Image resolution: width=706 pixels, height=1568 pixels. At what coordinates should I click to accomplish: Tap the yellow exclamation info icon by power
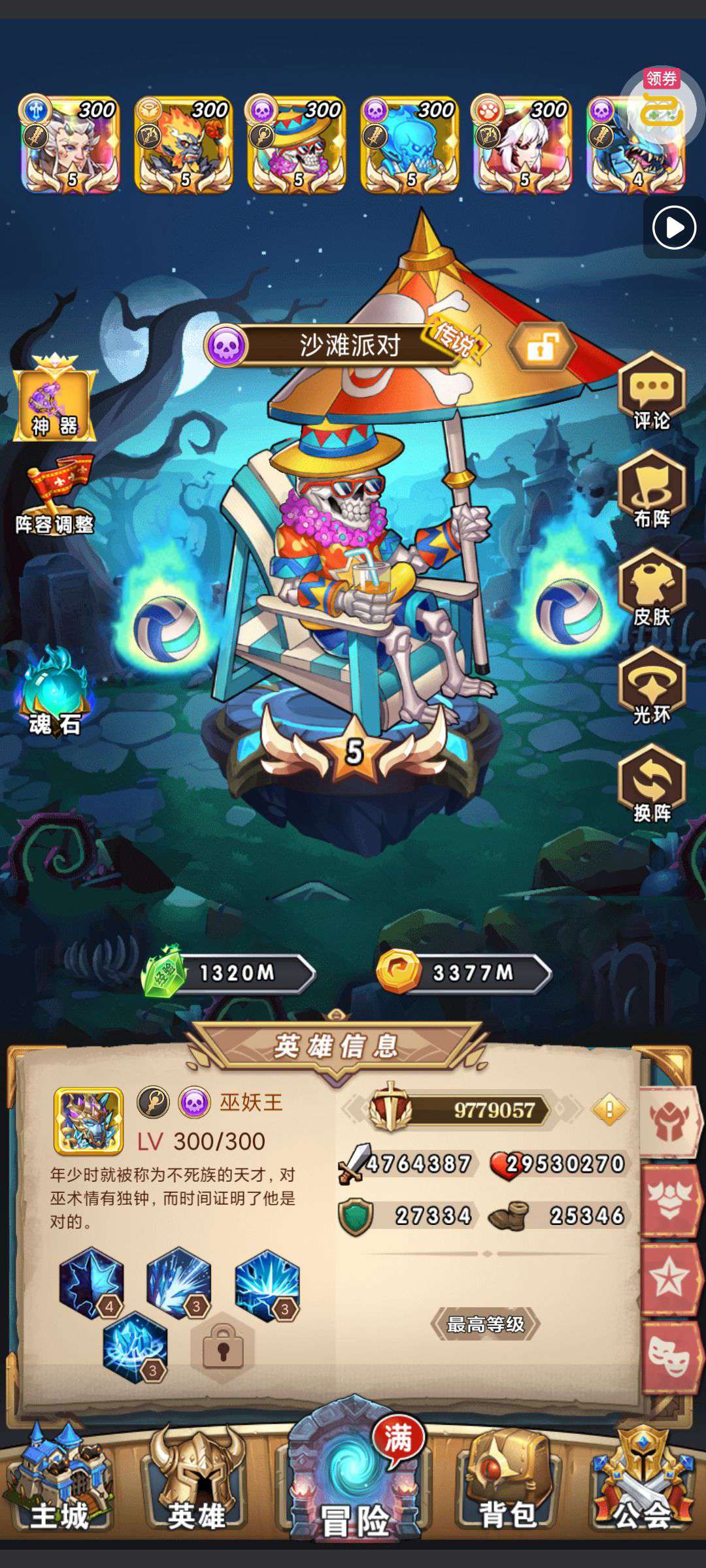click(609, 1109)
